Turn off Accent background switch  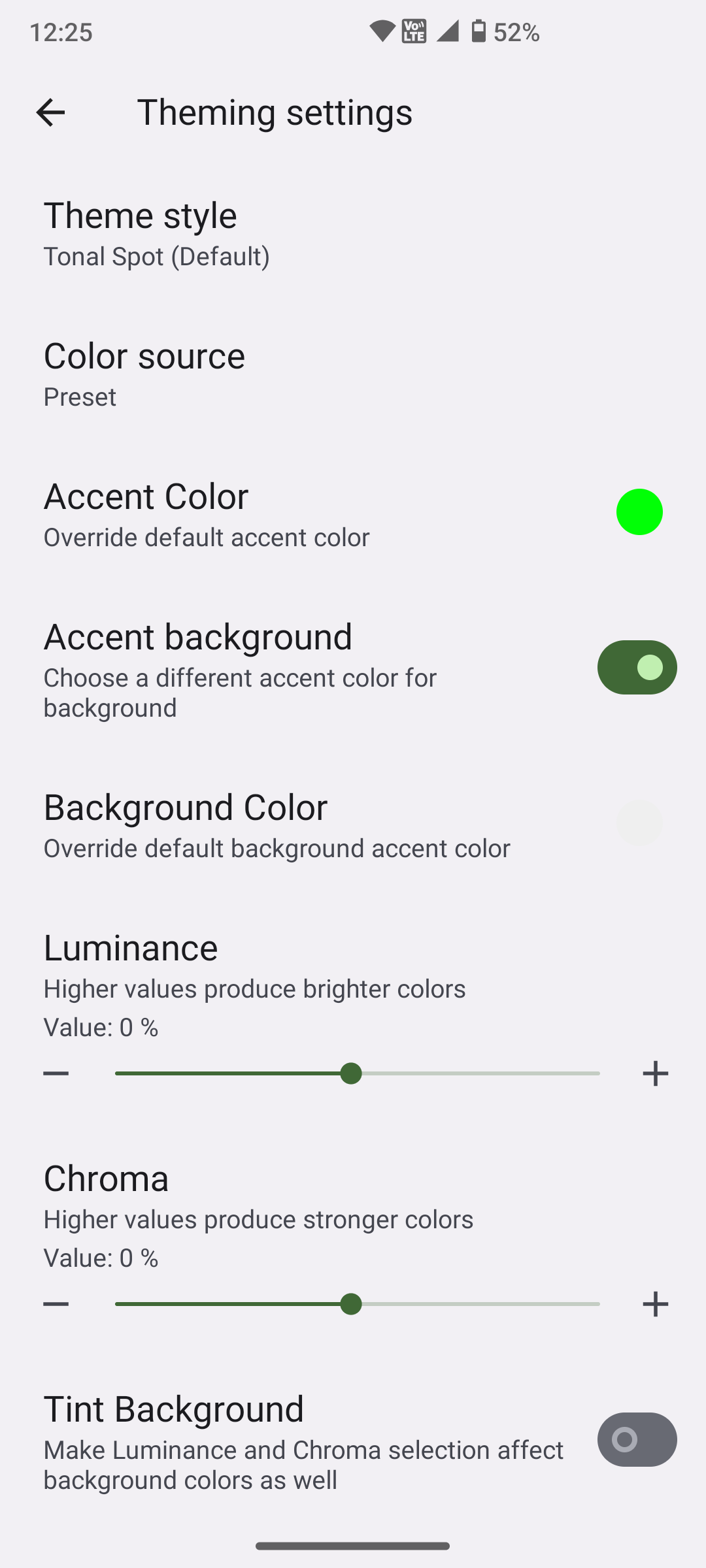636,667
